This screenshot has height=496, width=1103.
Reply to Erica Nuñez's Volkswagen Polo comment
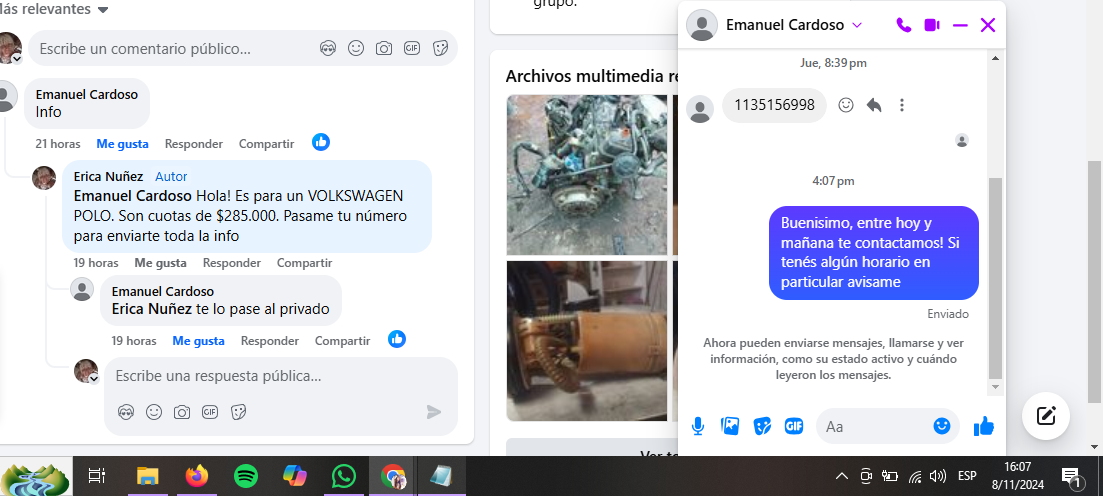click(231, 263)
